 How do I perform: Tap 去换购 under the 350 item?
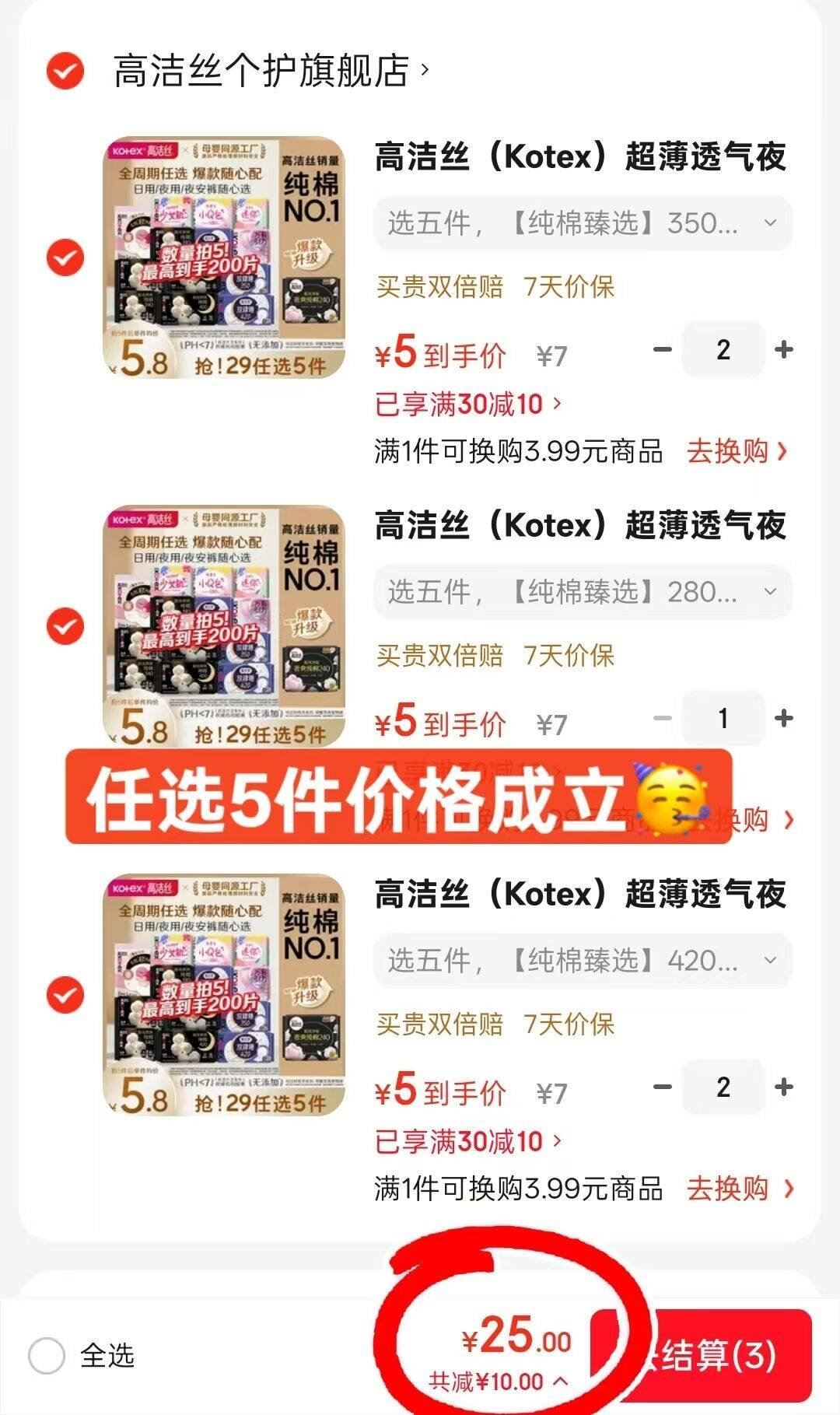tap(736, 451)
